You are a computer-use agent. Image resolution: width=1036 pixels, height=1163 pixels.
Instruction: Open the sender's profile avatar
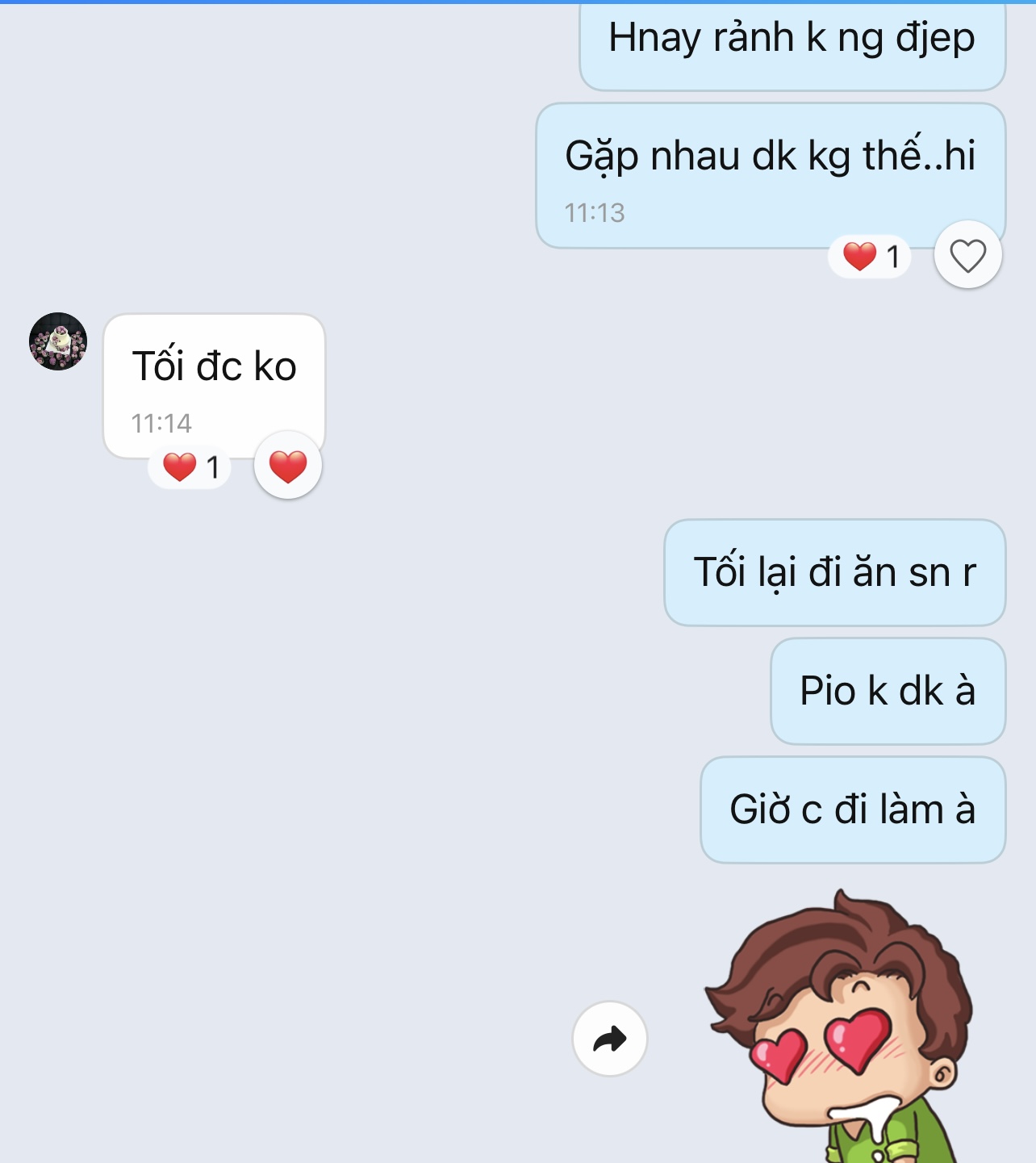(58, 341)
